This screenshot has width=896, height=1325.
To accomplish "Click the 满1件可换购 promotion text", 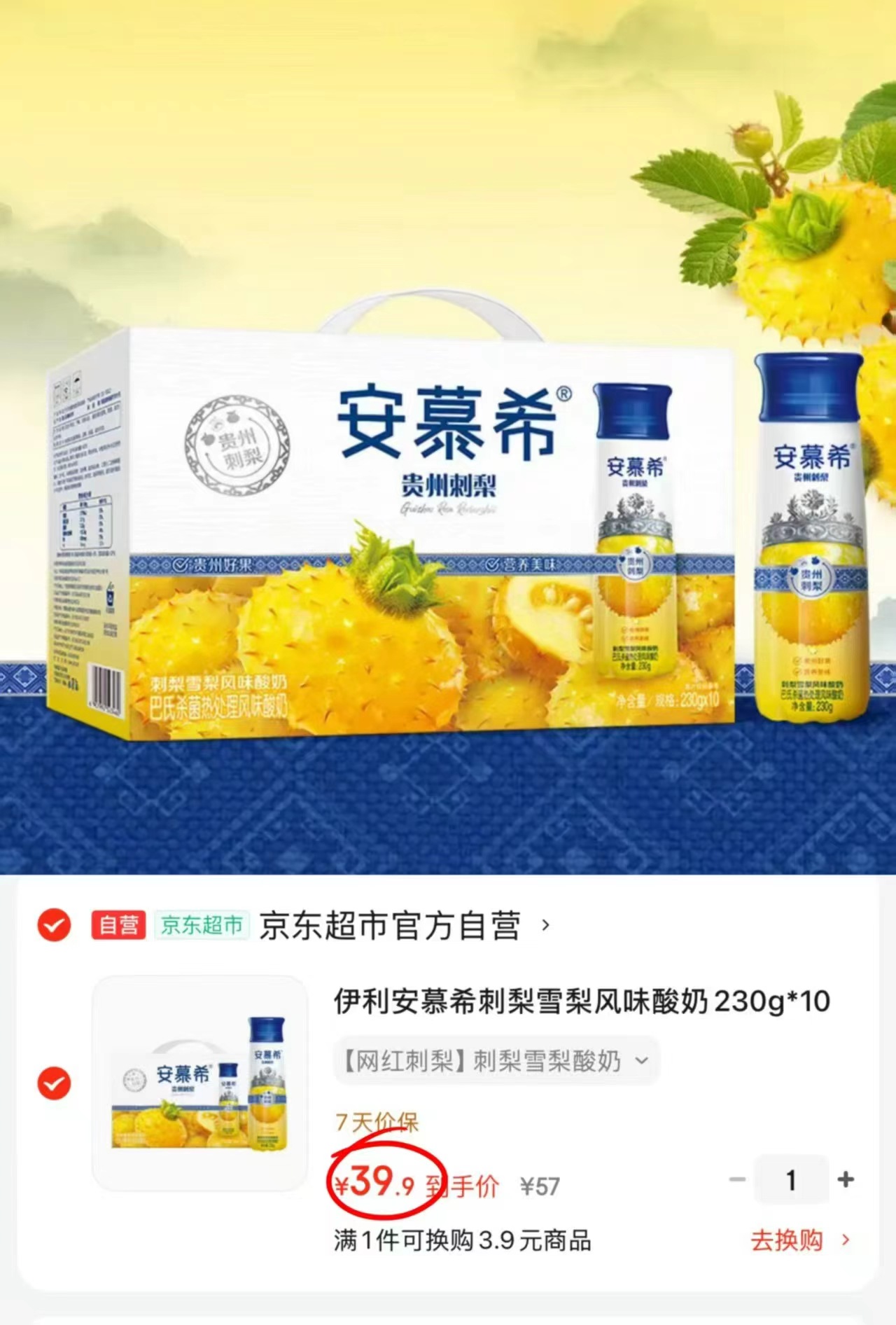I will tap(462, 1238).
